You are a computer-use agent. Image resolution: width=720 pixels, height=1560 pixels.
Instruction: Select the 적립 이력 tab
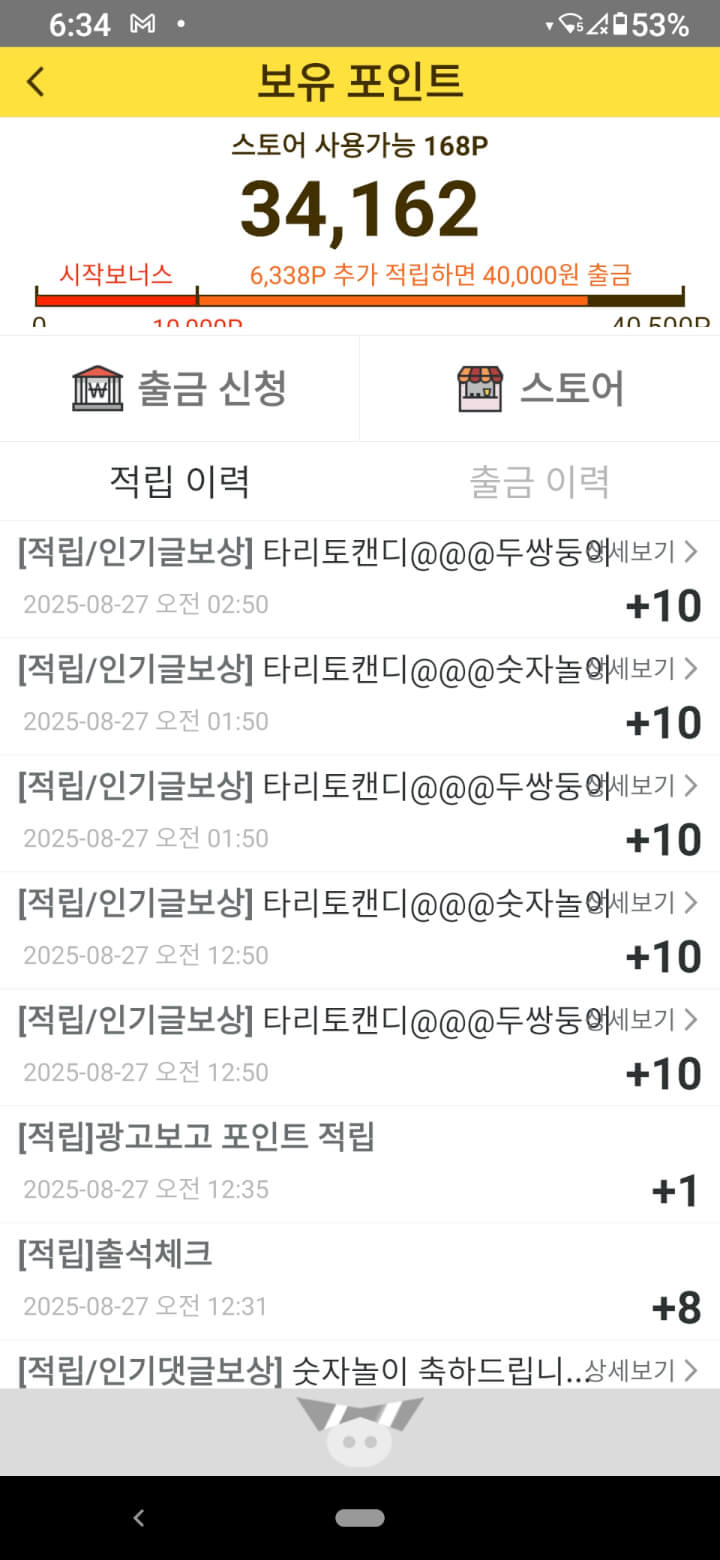(180, 481)
